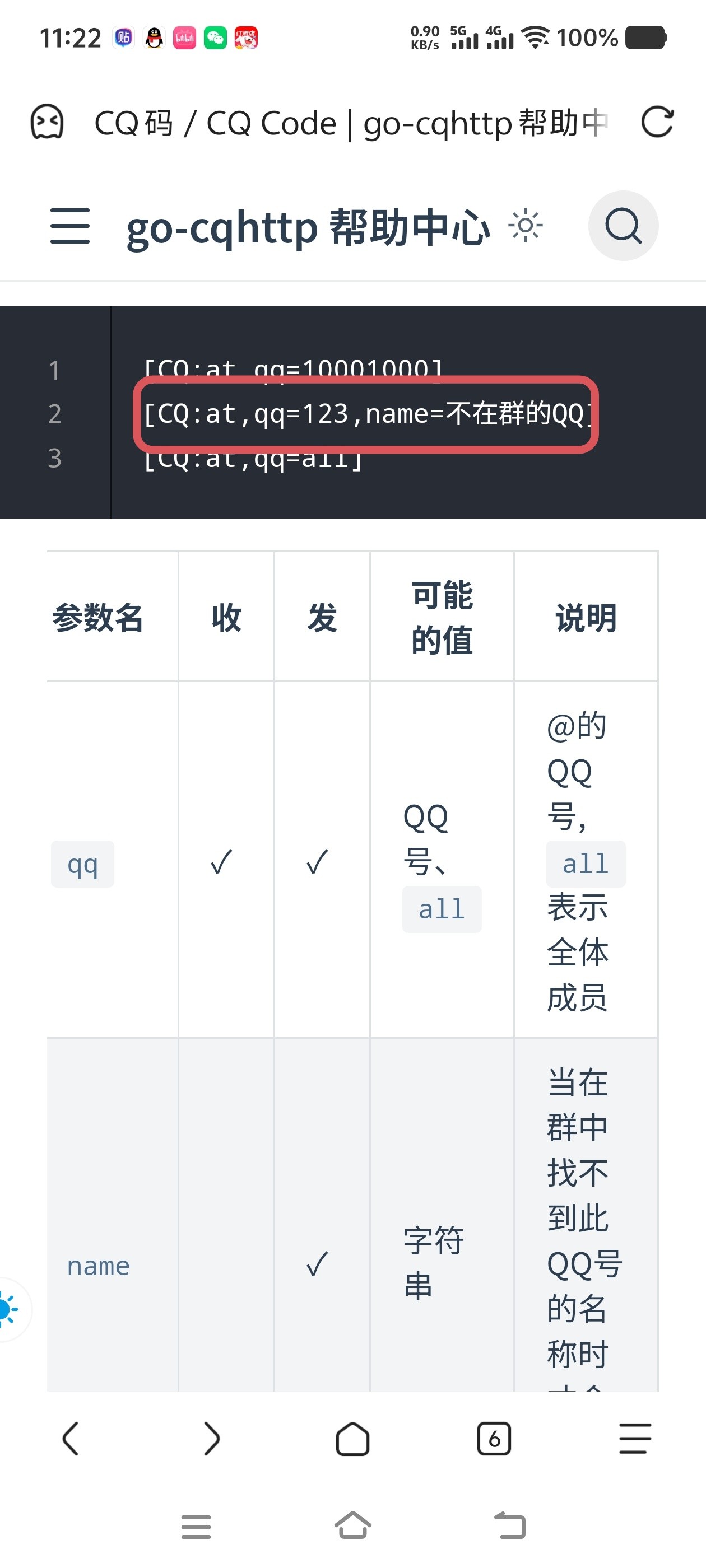Open the tab switcher showing 6 tabs
This screenshot has width=706, height=1568.
point(494,1439)
